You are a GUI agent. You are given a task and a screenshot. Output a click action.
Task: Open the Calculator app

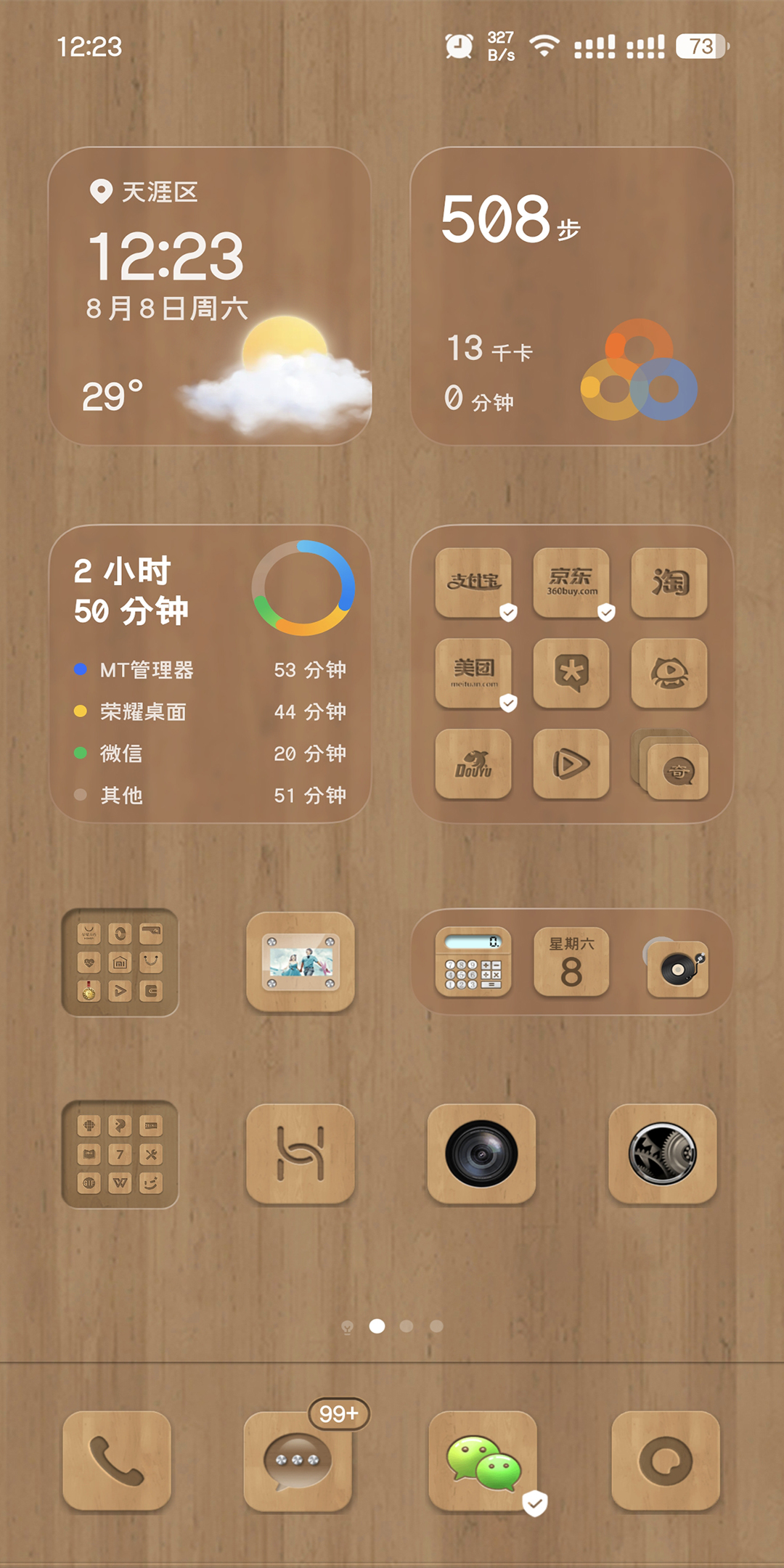click(x=473, y=962)
